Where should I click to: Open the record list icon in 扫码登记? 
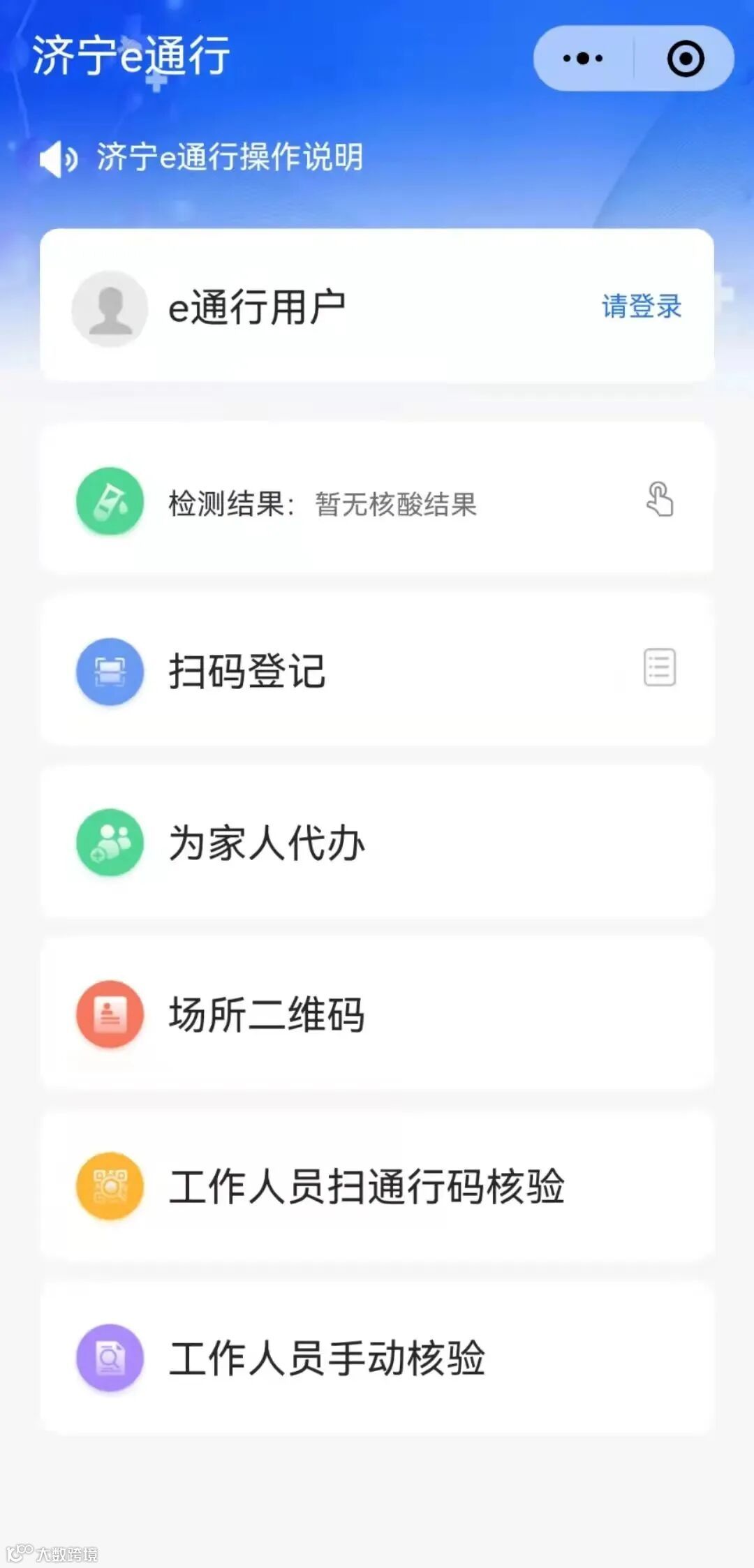click(659, 667)
